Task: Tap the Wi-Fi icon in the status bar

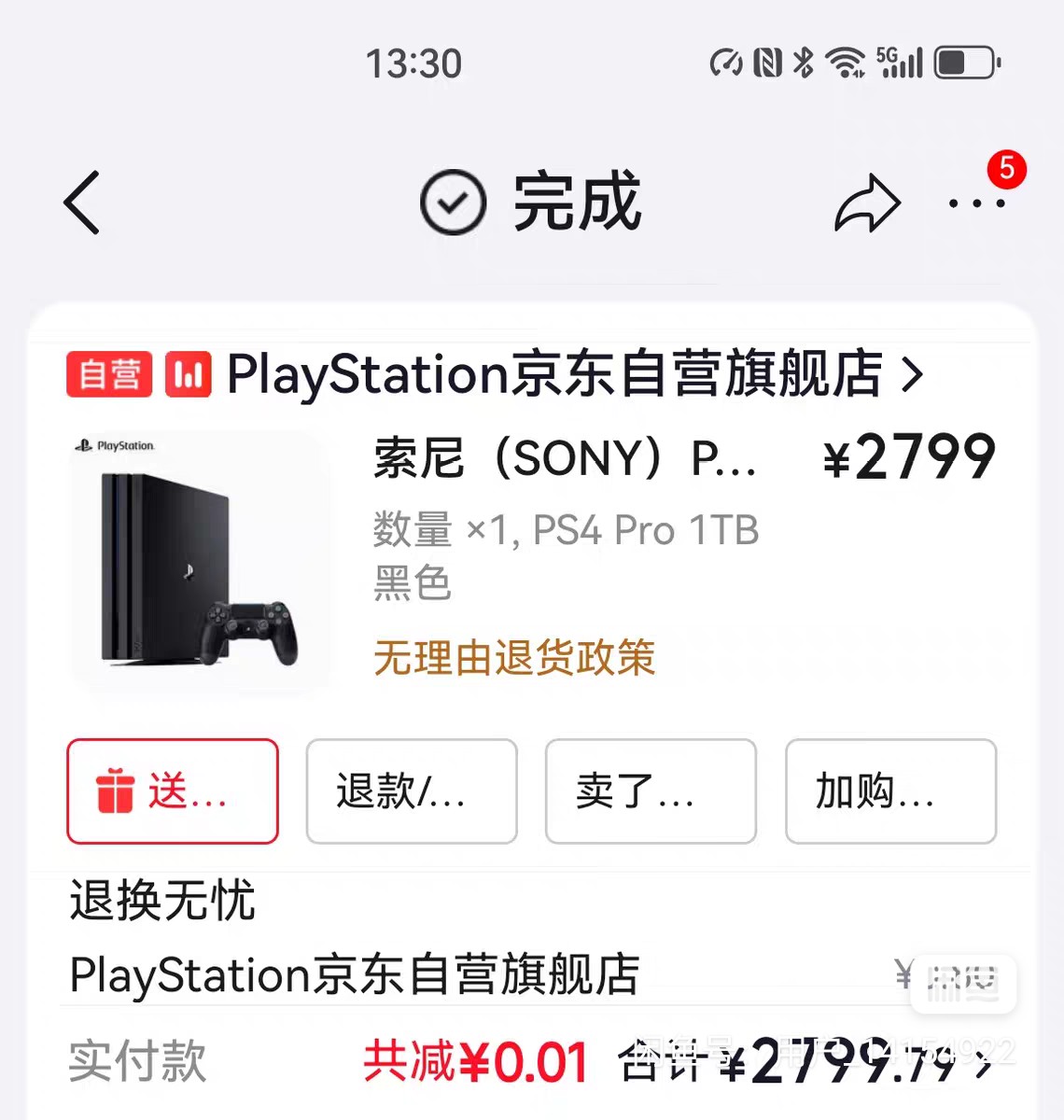Action: point(845,62)
